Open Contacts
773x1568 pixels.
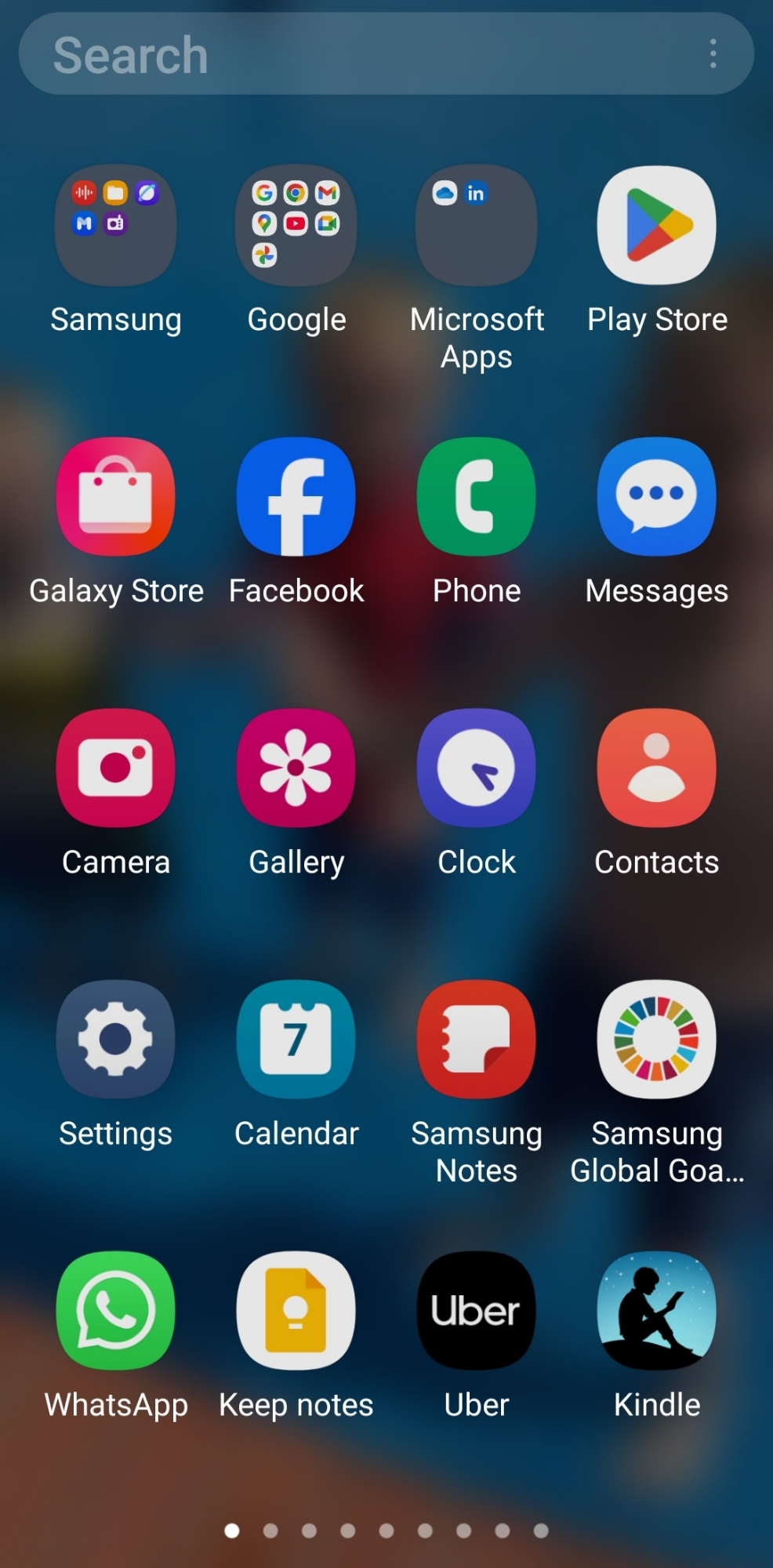point(657,768)
